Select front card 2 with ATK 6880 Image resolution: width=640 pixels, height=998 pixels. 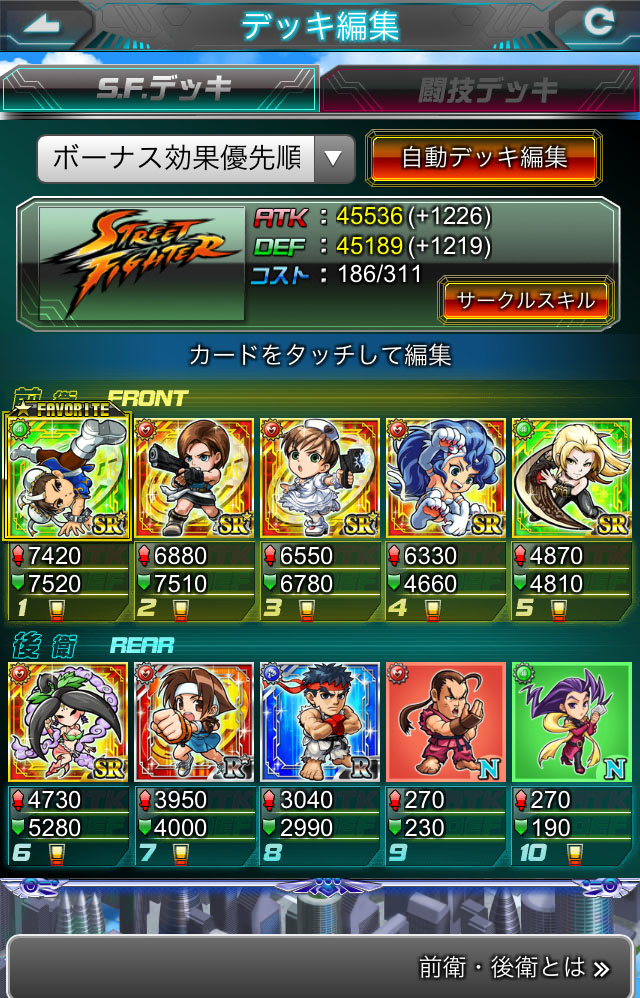[x=194, y=478]
